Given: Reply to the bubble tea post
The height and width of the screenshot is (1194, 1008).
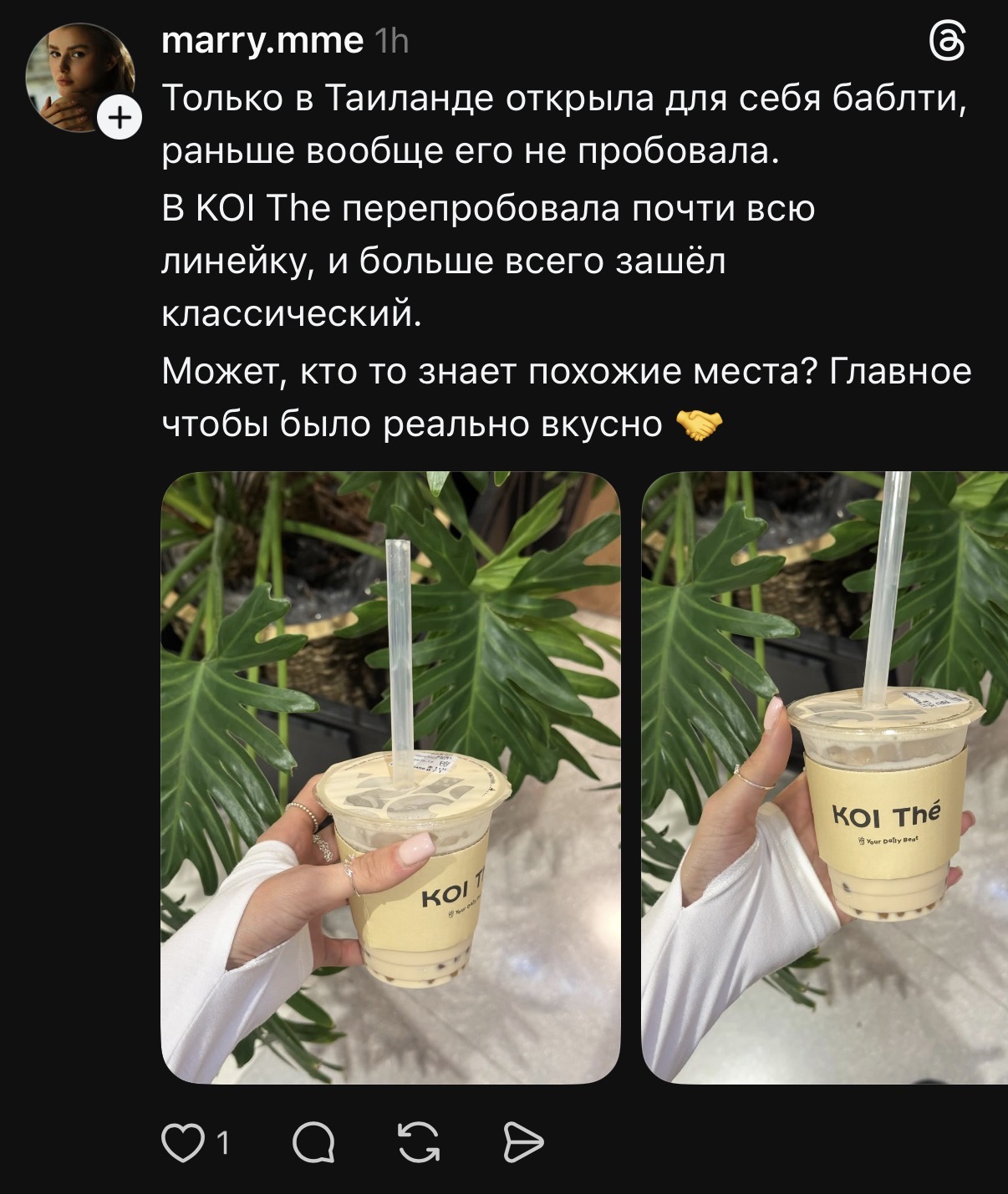Looking at the screenshot, I should coord(313,1142).
